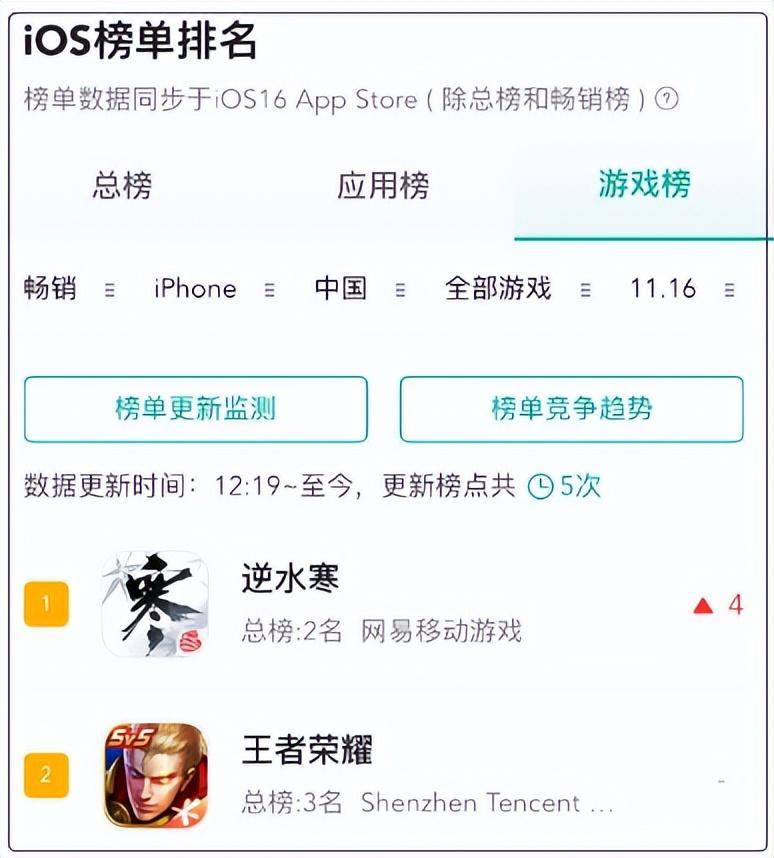Switch to the 总榜 tab
774x858 pixels.
tap(122, 186)
